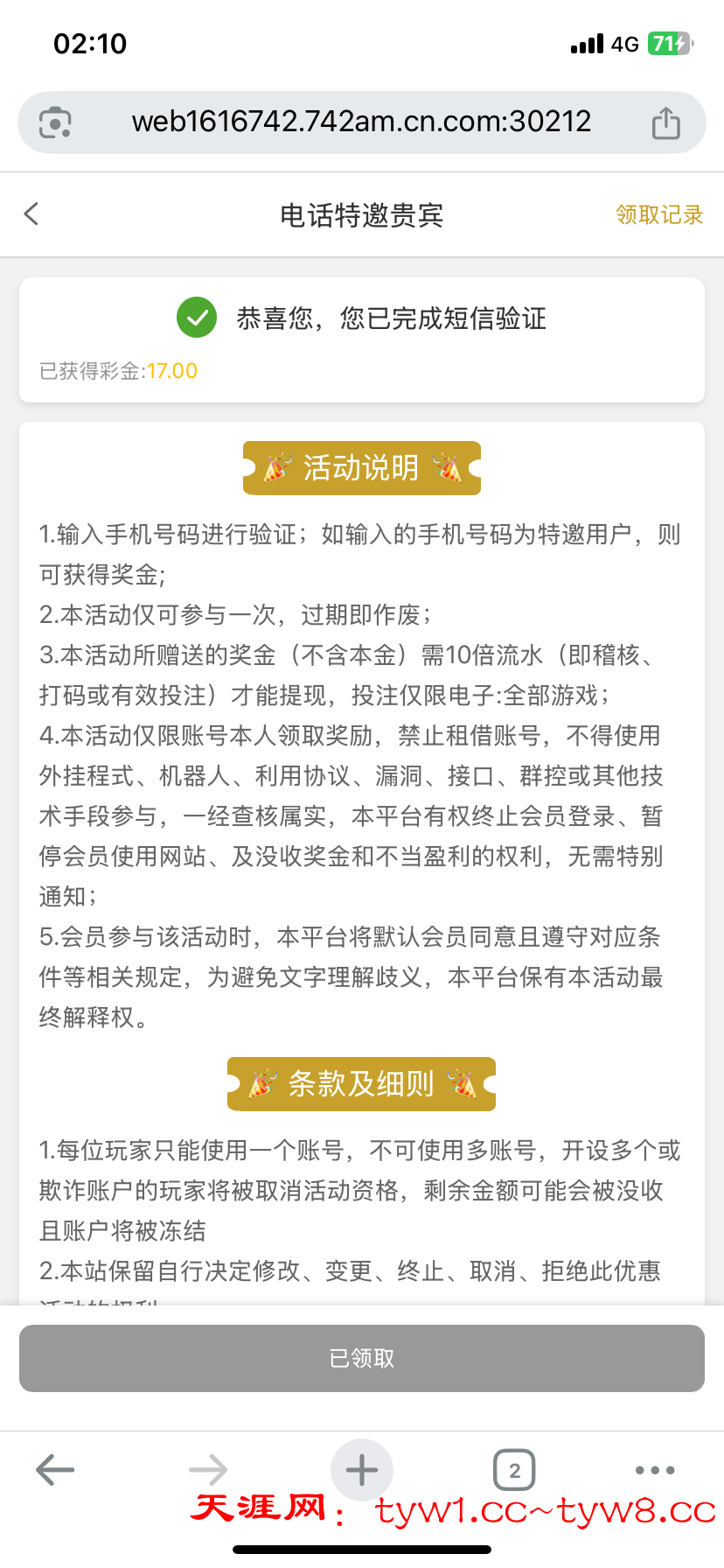Open 领取记录 claim history
The image size is (724, 1568).
point(659,214)
